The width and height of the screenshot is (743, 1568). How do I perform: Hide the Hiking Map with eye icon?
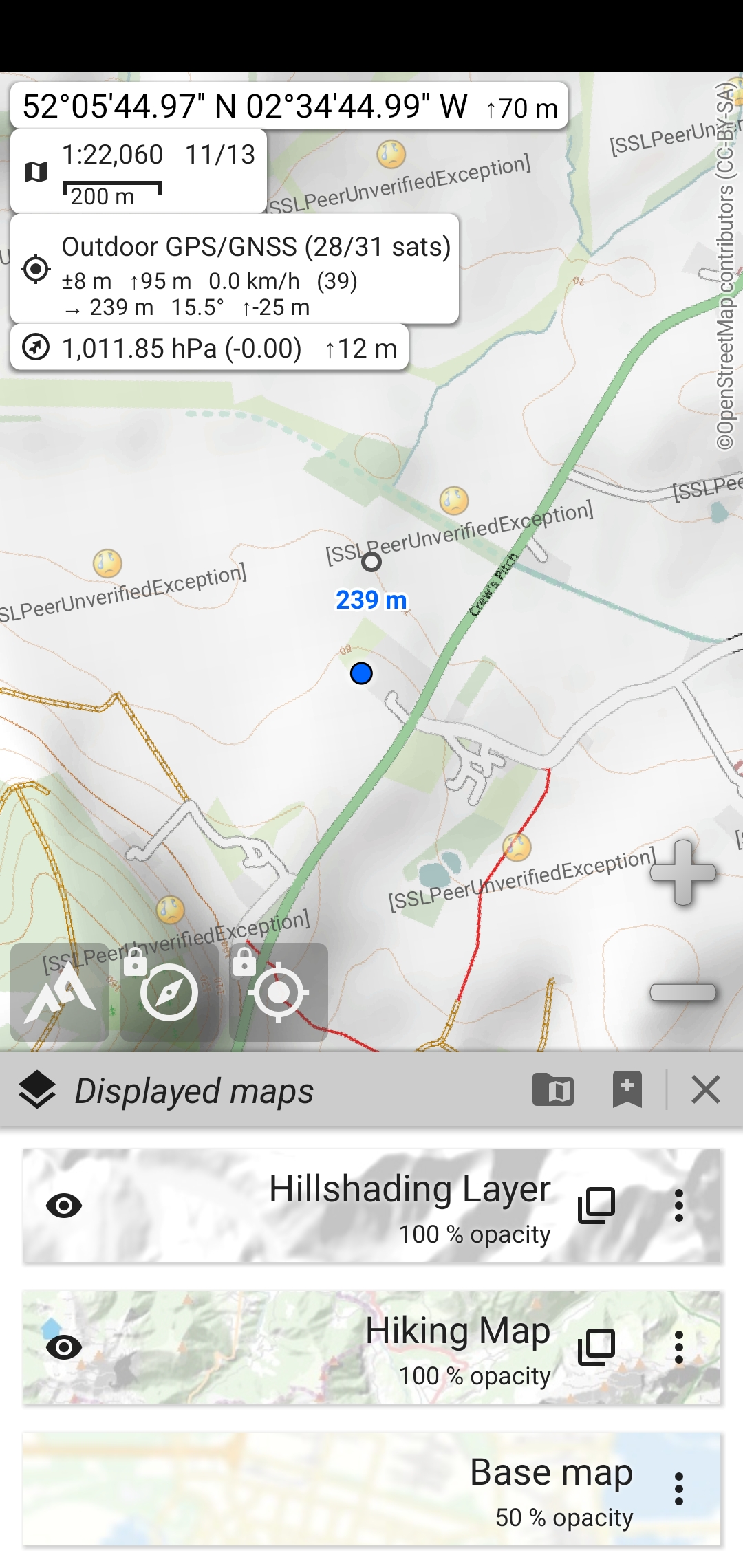point(64,1347)
